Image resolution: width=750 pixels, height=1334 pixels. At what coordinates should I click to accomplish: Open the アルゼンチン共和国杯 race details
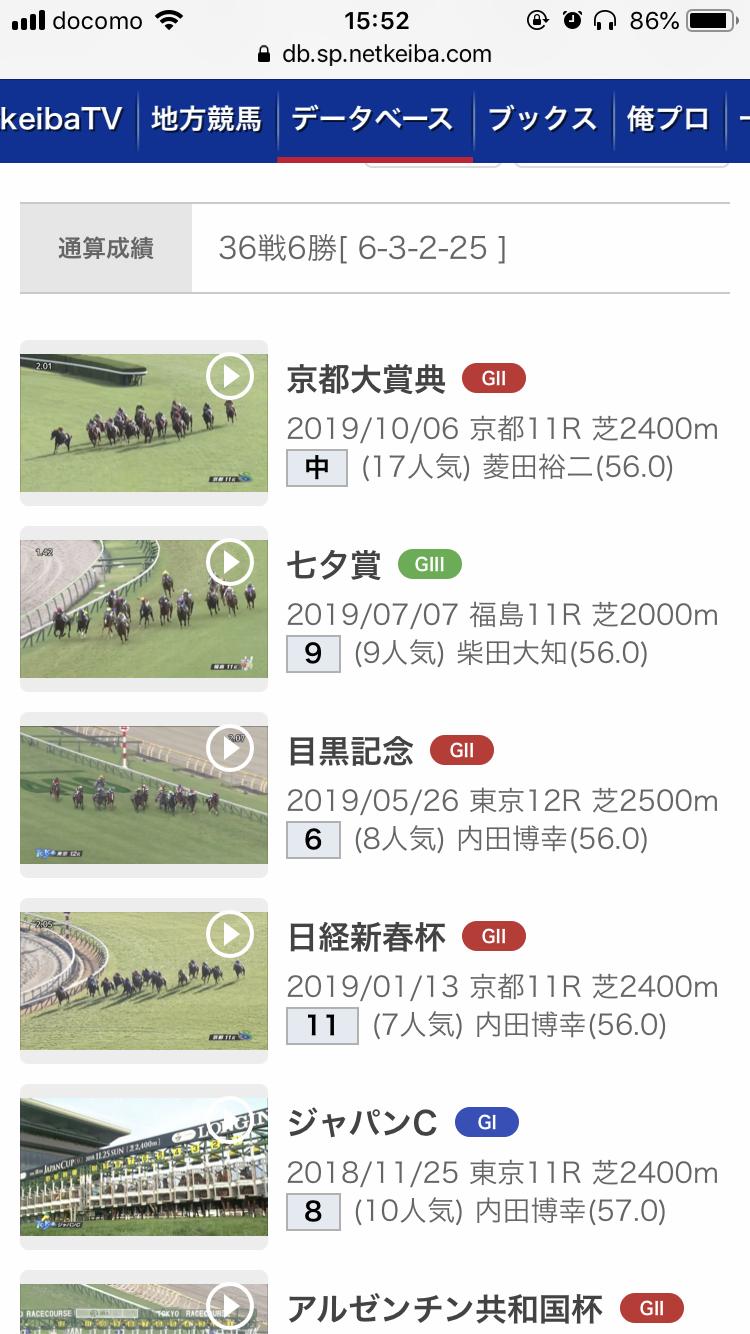[x=445, y=1309]
